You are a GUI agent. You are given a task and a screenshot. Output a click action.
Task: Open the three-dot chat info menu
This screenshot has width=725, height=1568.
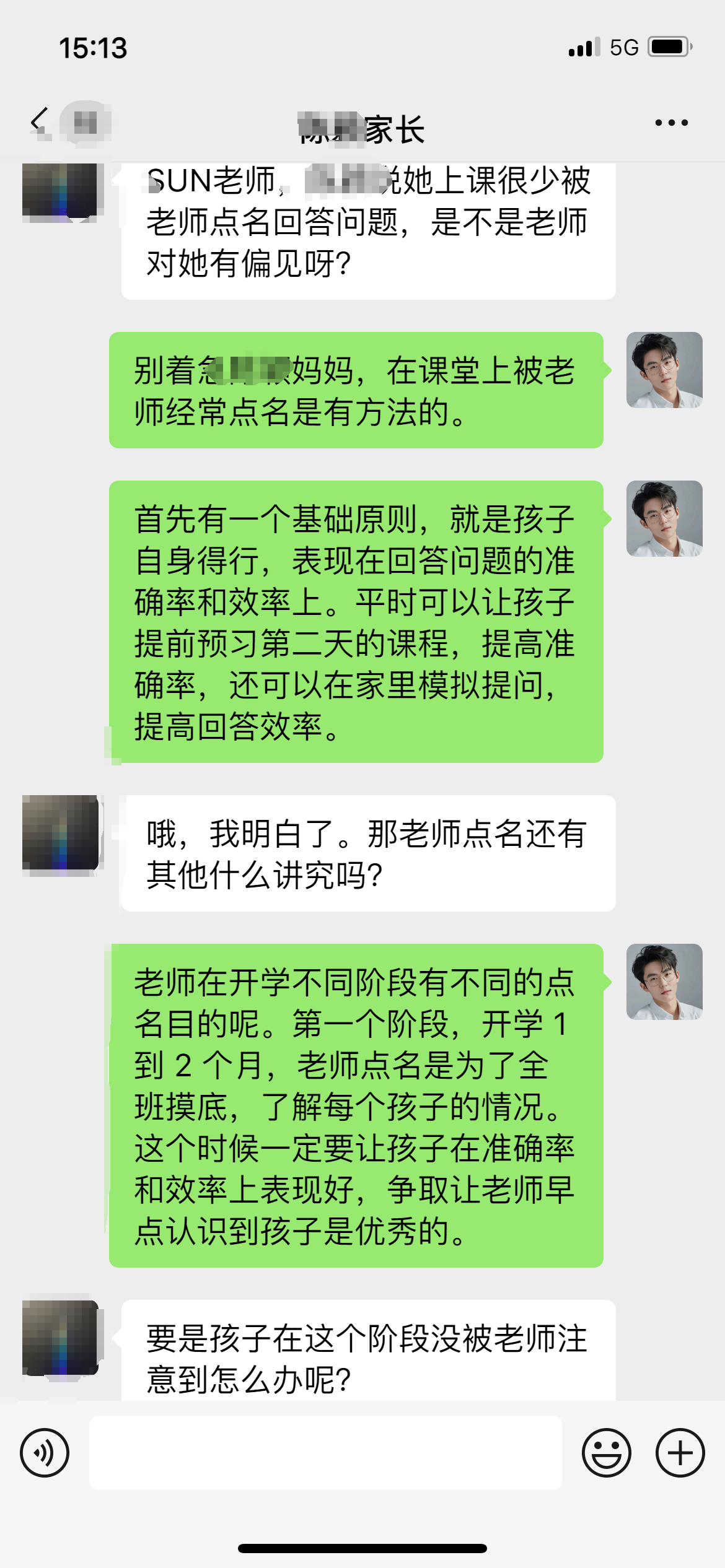click(672, 123)
